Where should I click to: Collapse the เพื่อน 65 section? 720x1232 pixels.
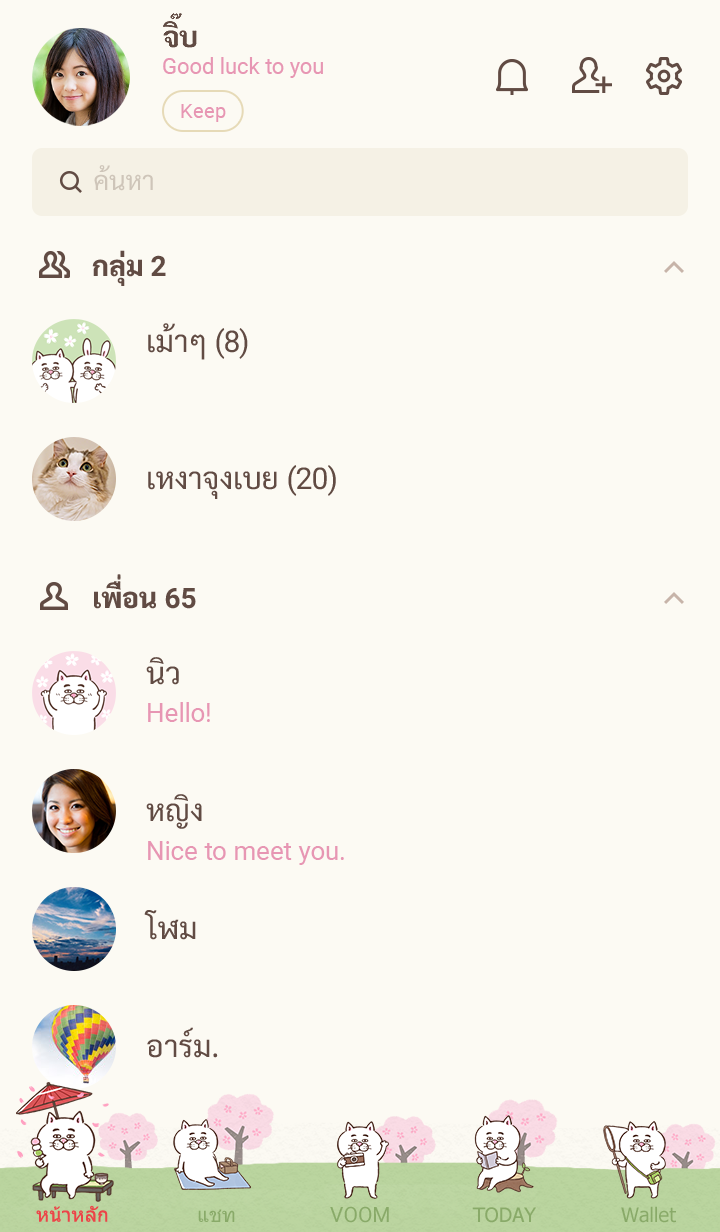click(x=674, y=598)
